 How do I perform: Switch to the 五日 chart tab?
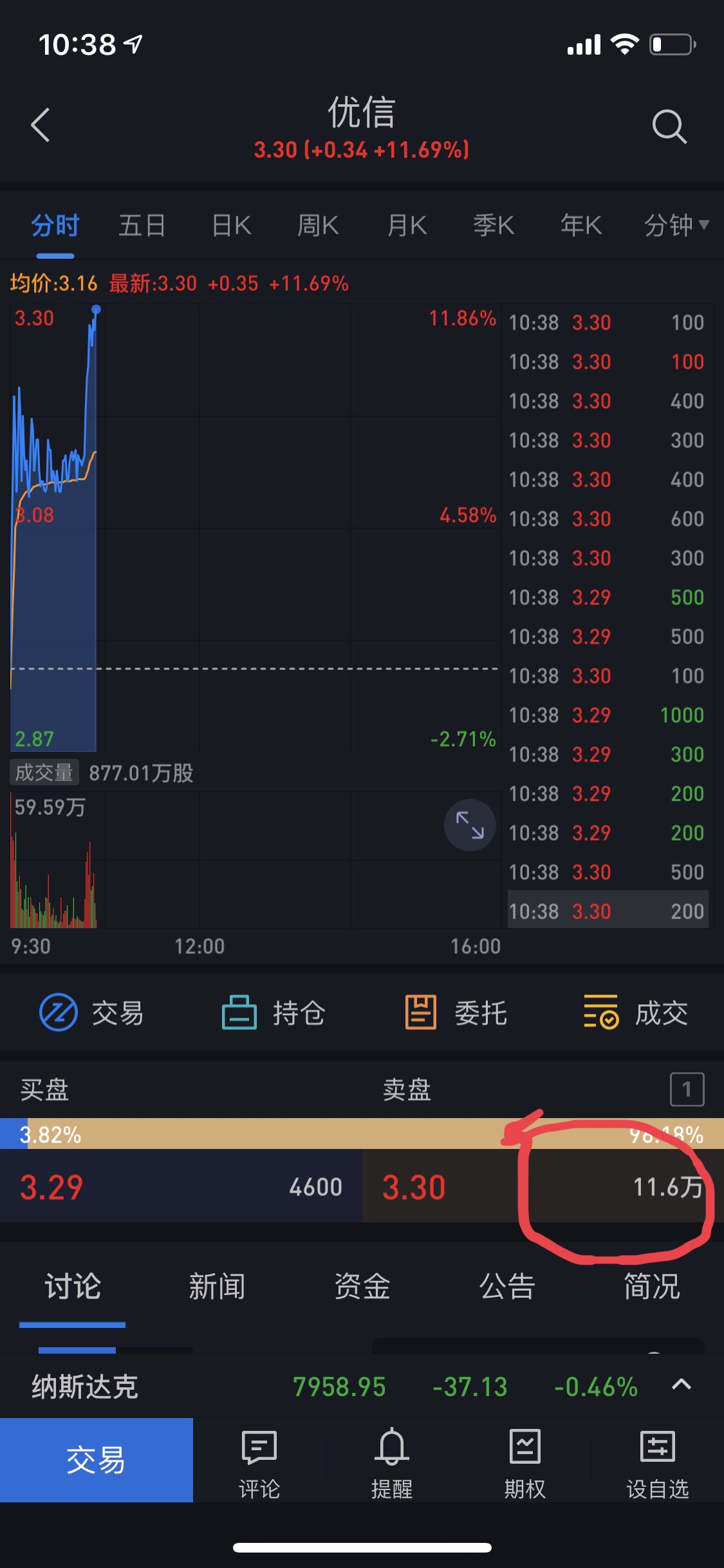point(142,226)
